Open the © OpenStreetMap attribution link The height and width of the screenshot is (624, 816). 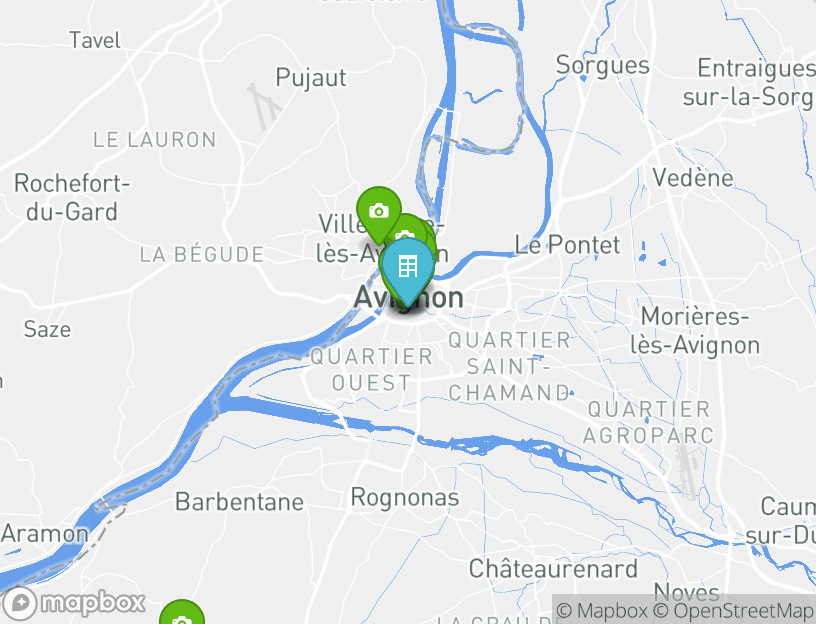[x=733, y=610]
